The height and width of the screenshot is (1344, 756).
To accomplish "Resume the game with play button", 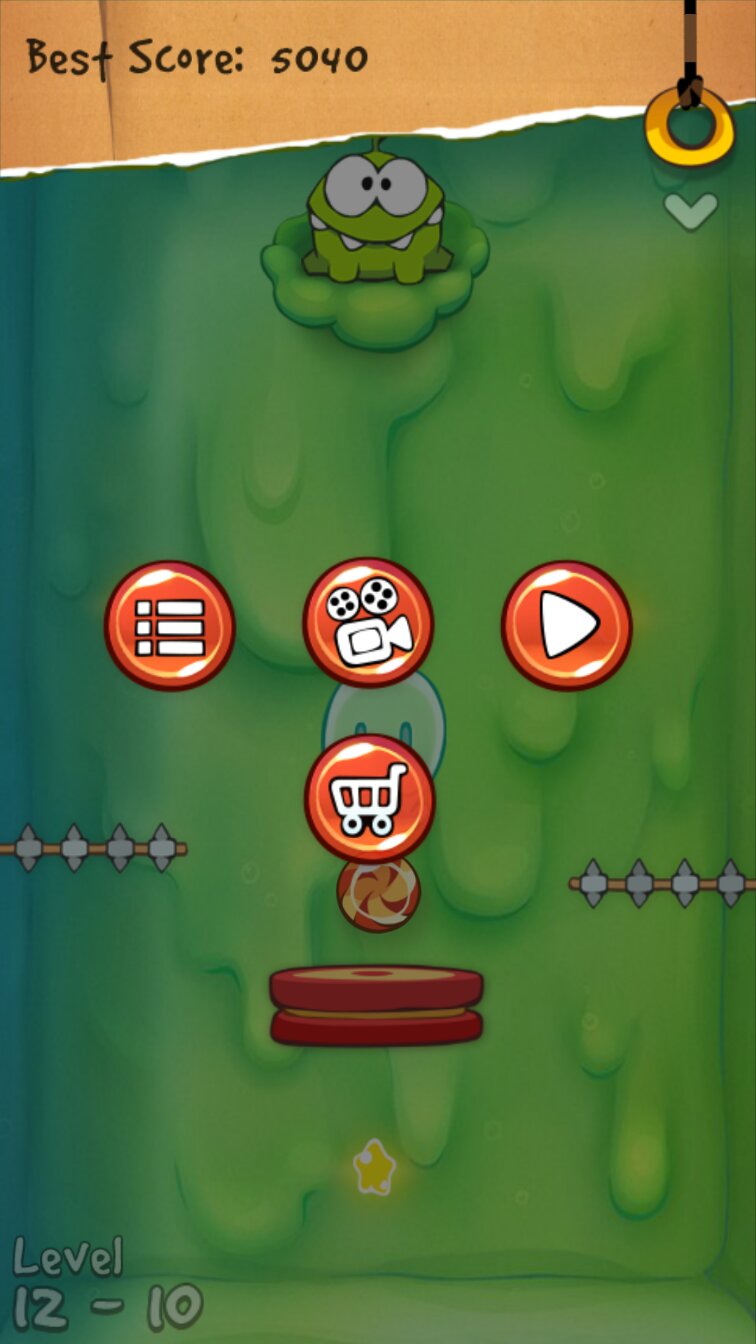I will point(566,626).
